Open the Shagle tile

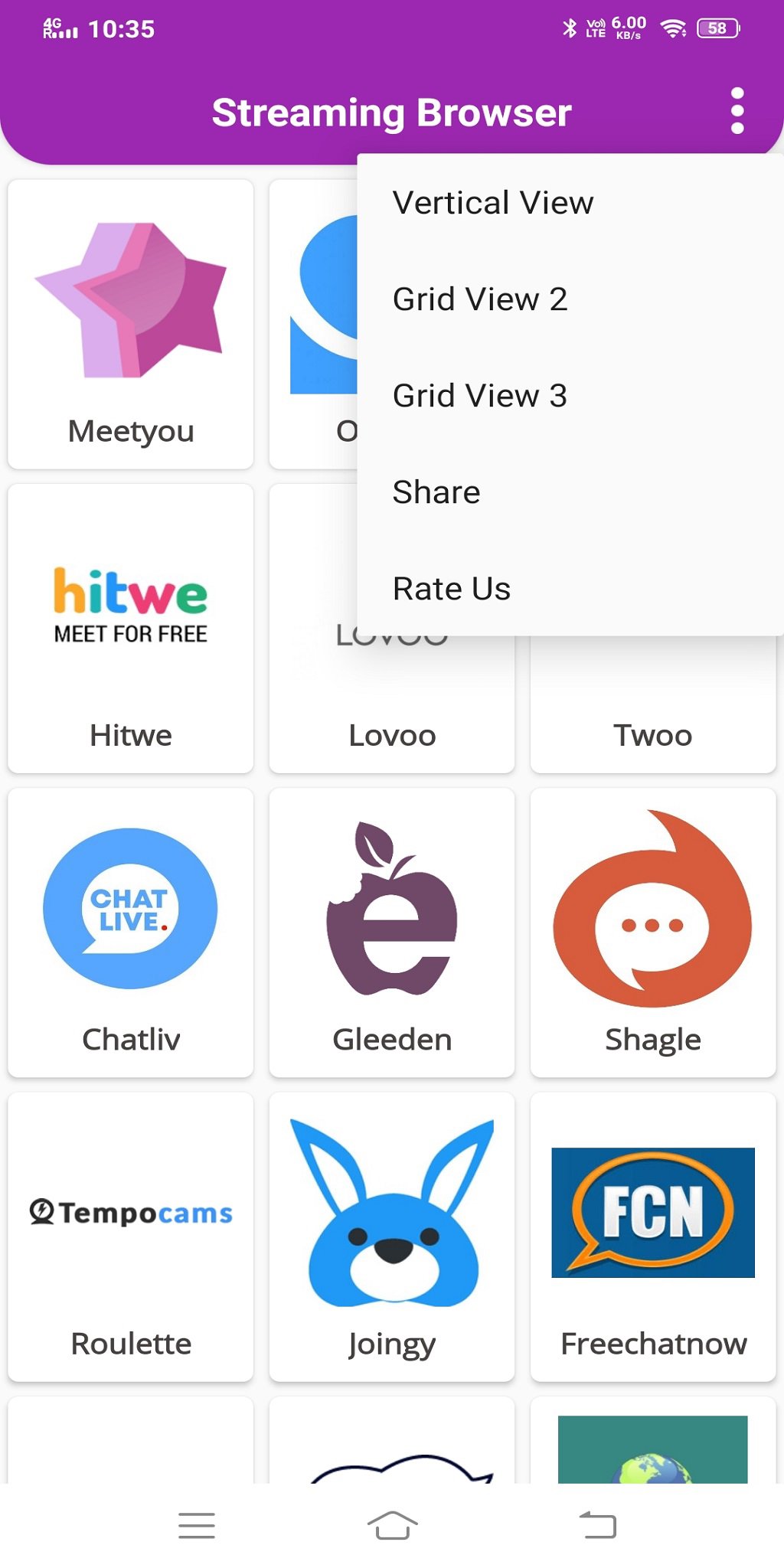pyautogui.click(x=653, y=933)
